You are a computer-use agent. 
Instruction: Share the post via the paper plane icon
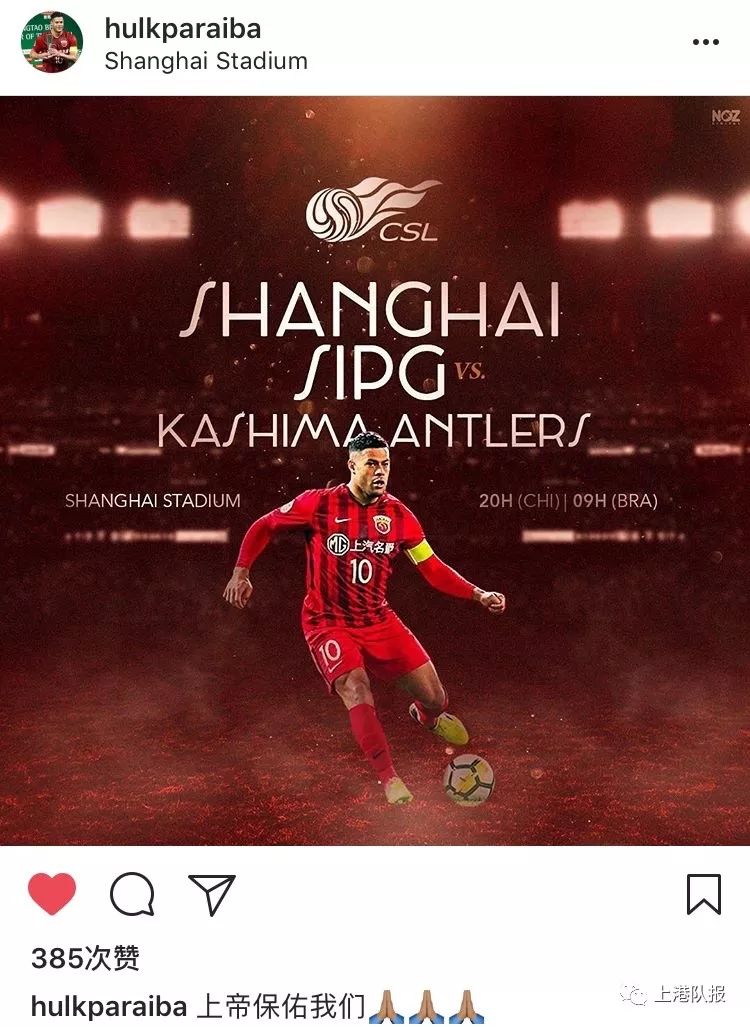pos(212,894)
